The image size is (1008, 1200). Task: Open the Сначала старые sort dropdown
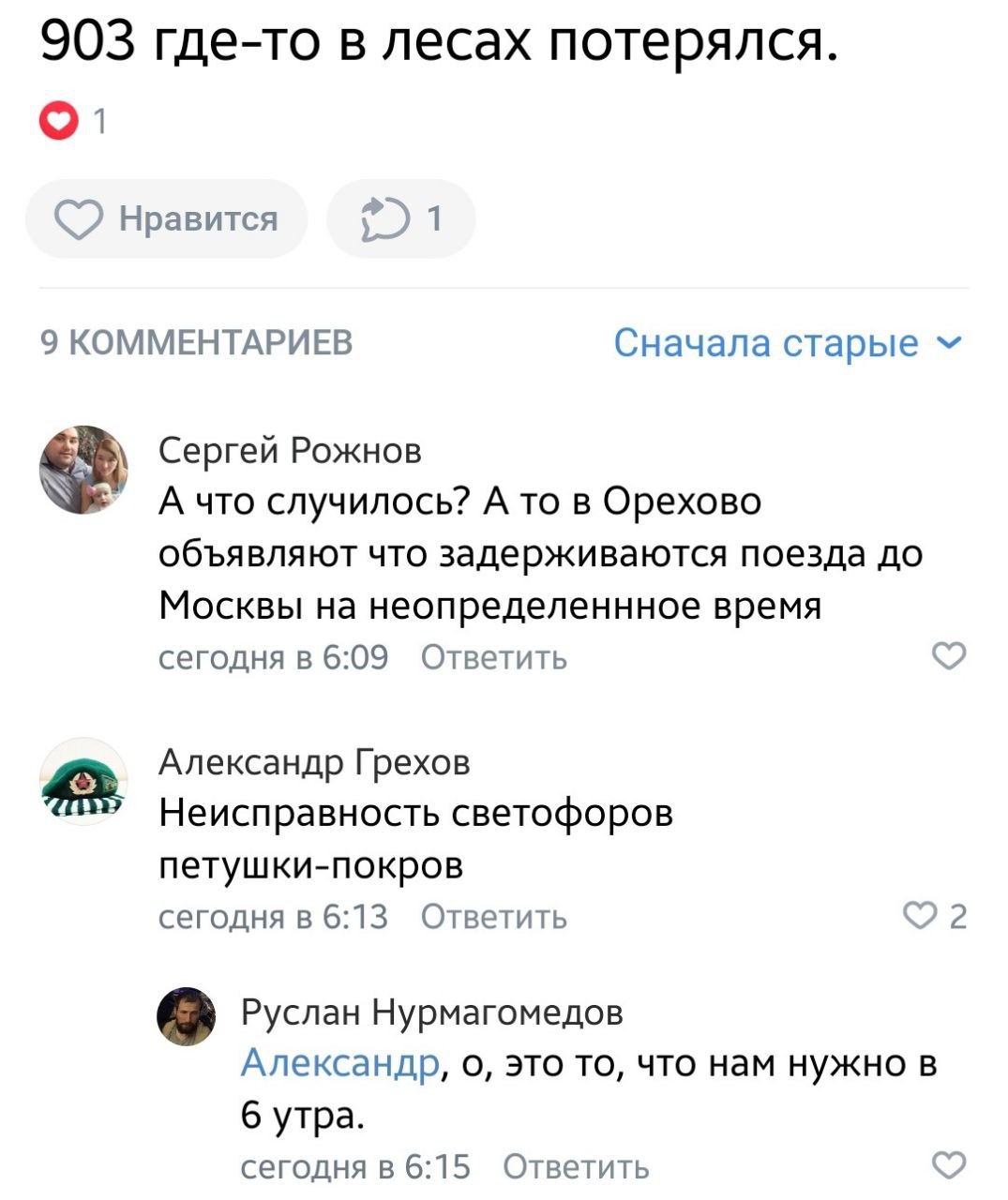[x=787, y=343]
